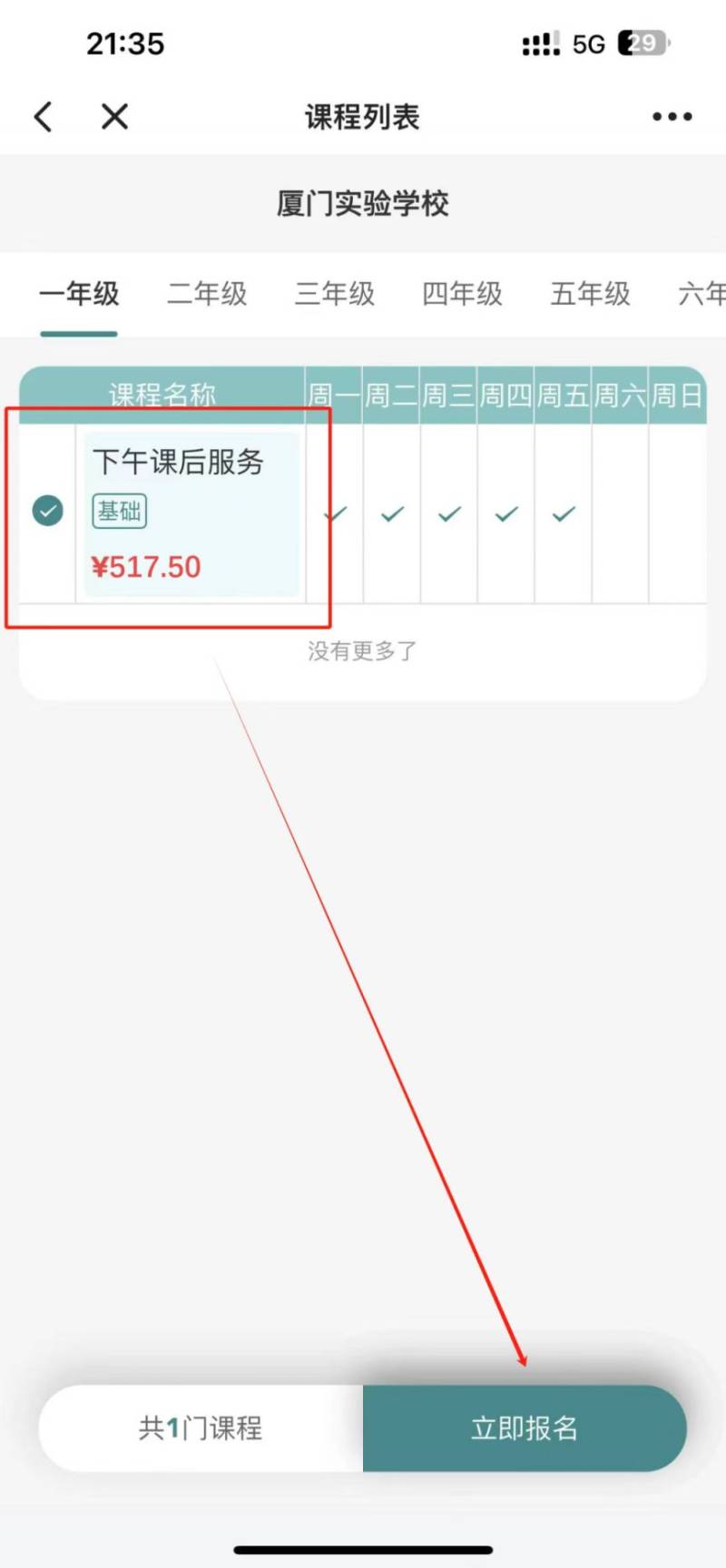Switch to the 三年级 tab
Viewport: 726px width, 1568px height.
[335, 294]
